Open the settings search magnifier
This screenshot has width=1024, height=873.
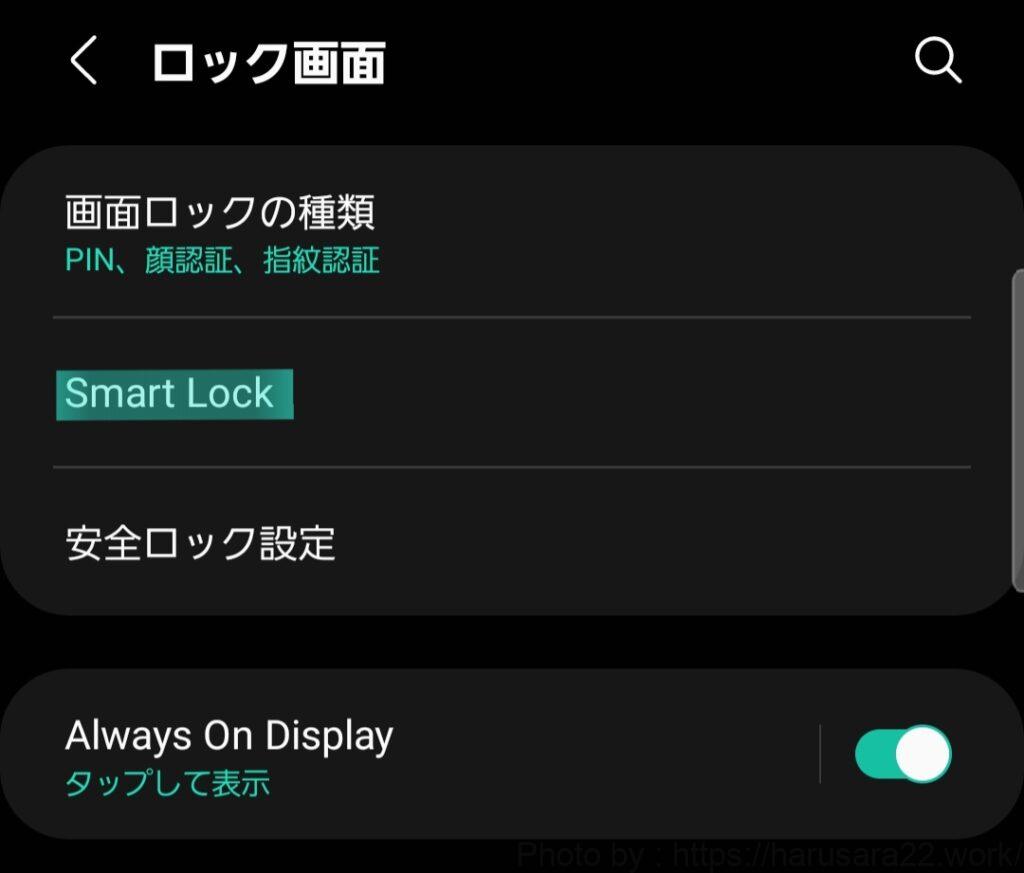pos(937,62)
